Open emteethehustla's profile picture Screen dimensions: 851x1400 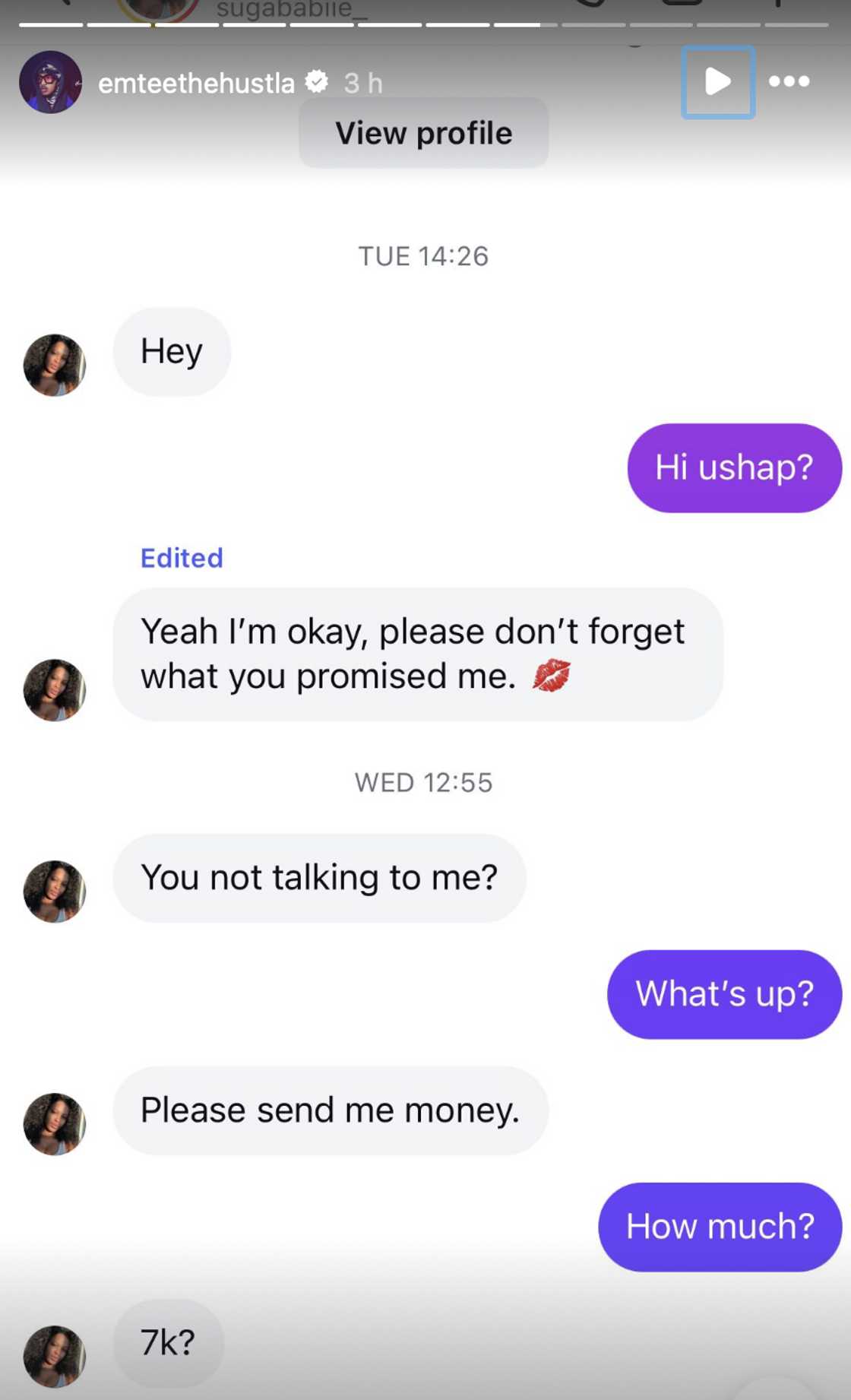tap(51, 82)
